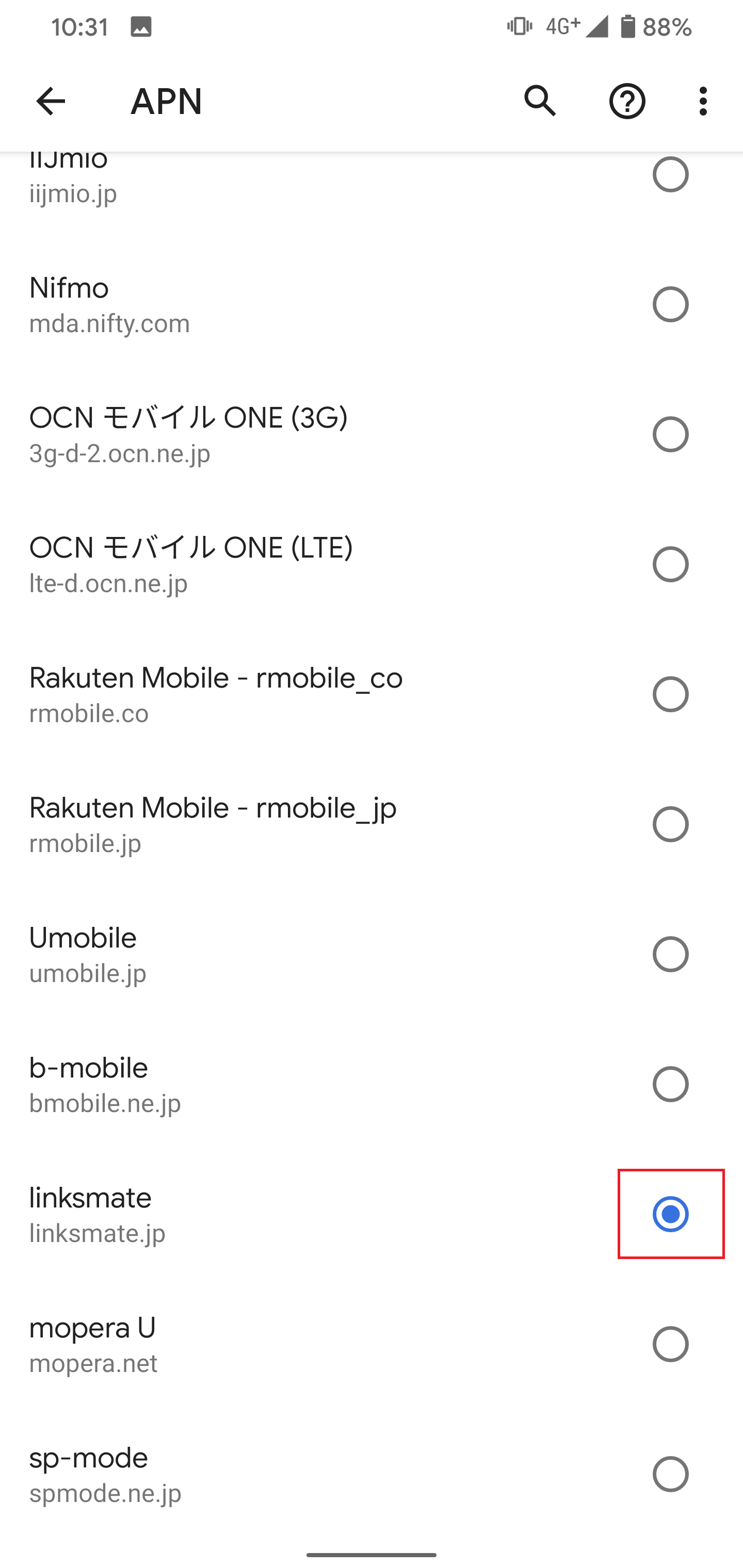Tap the vibrate mode icon in status bar
The image size is (743, 1568).
pos(518,27)
